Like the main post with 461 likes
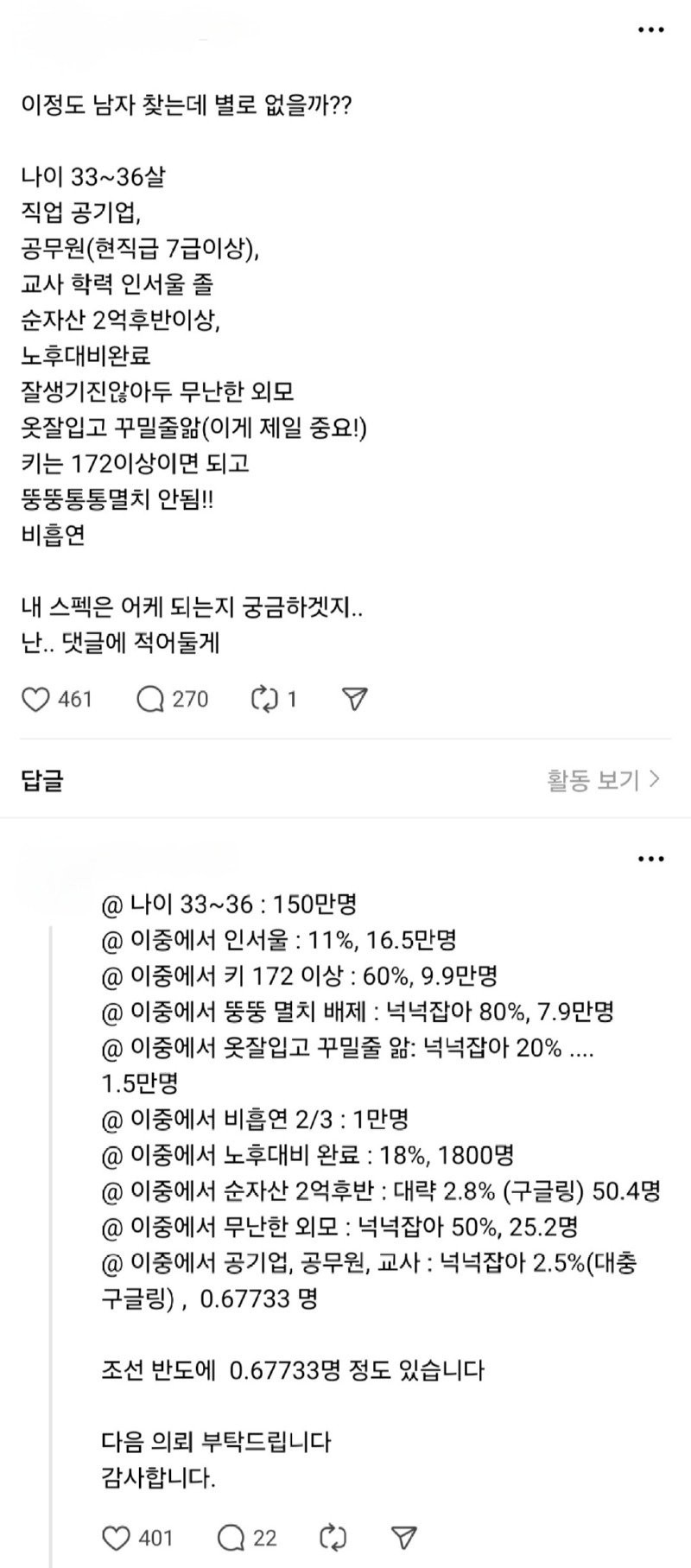Image resolution: width=691 pixels, height=1568 pixels. (35, 699)
